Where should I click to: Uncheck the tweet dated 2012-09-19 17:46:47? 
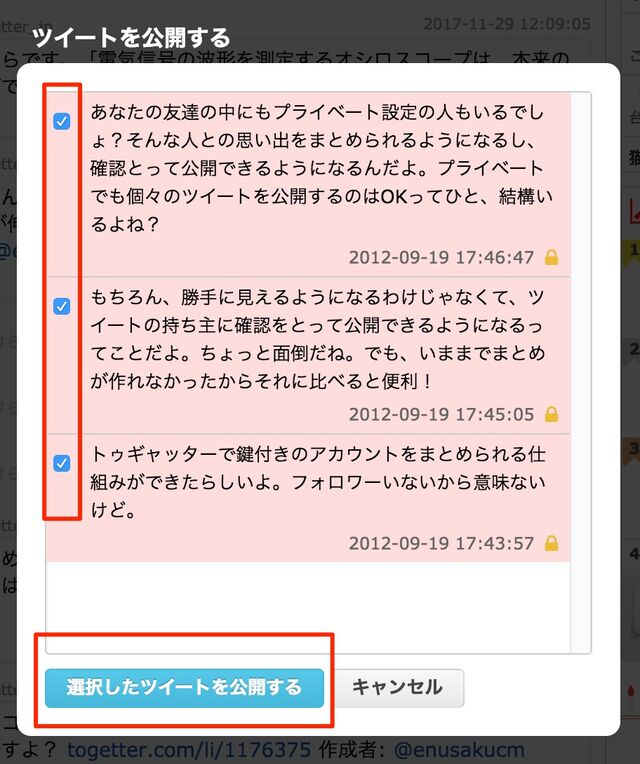[x=61, y=121]
